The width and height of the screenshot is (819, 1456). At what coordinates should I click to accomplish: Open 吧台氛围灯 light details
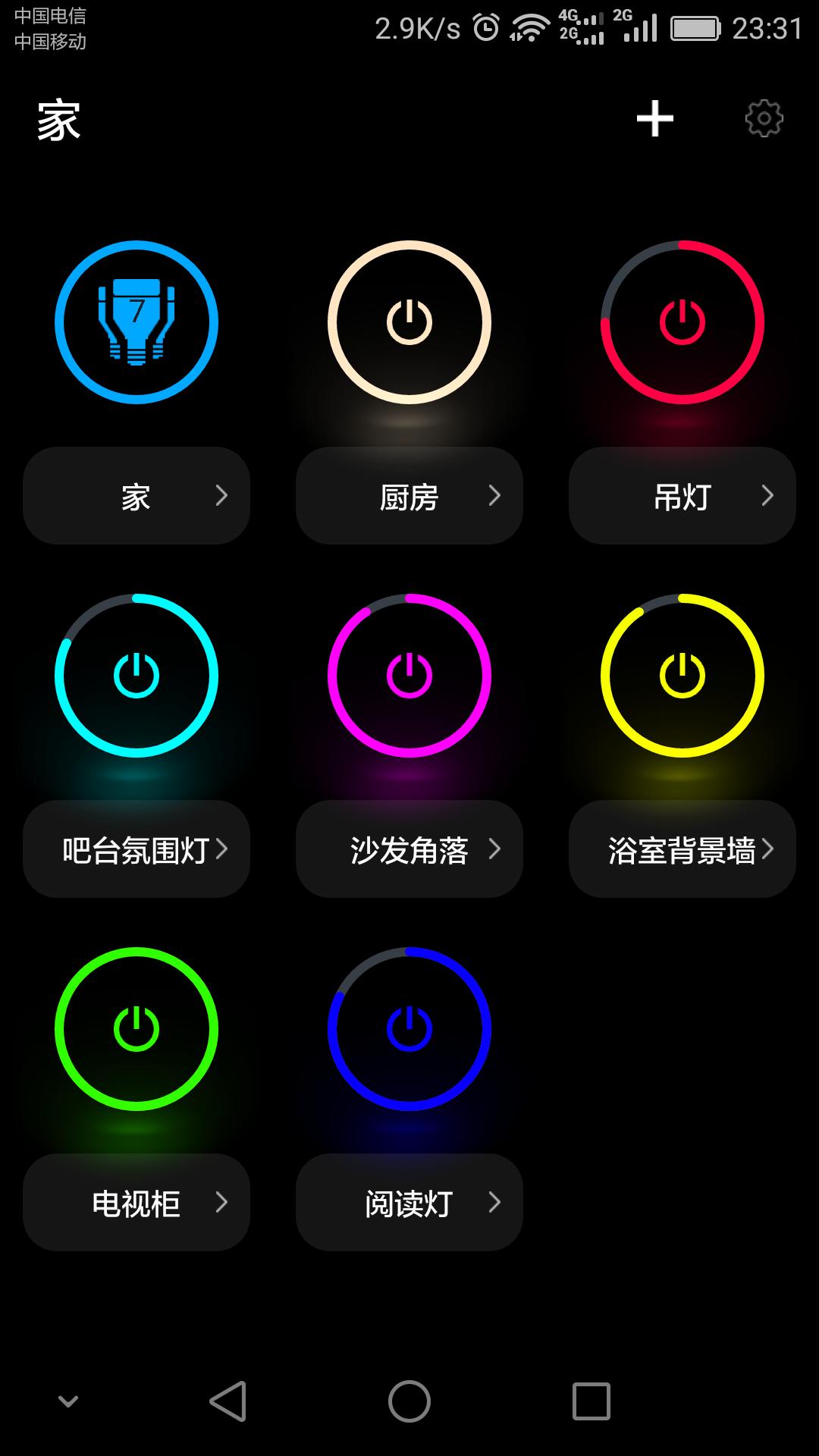[x=136, y=849]
